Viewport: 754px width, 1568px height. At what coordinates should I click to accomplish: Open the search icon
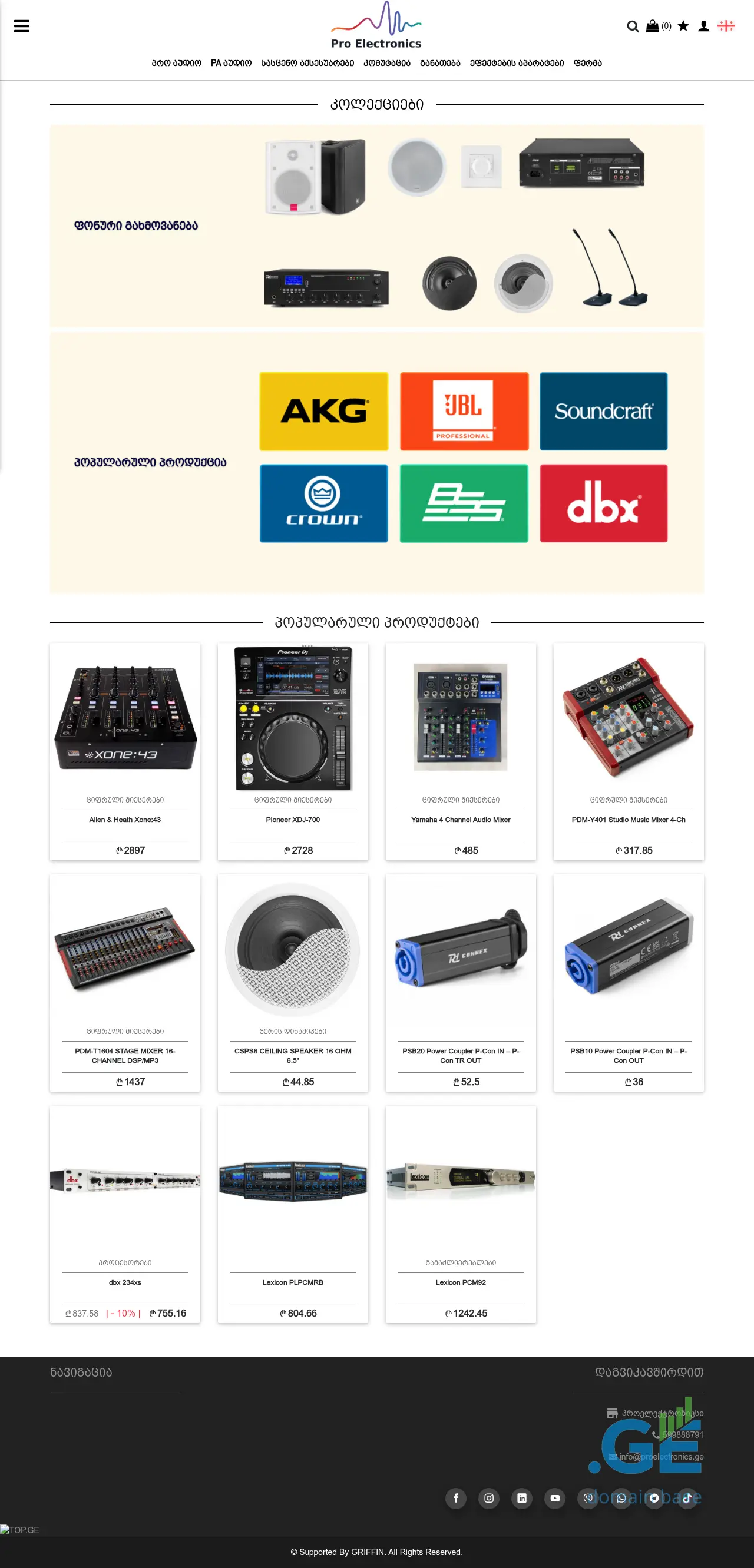click(x=633, y=26)
